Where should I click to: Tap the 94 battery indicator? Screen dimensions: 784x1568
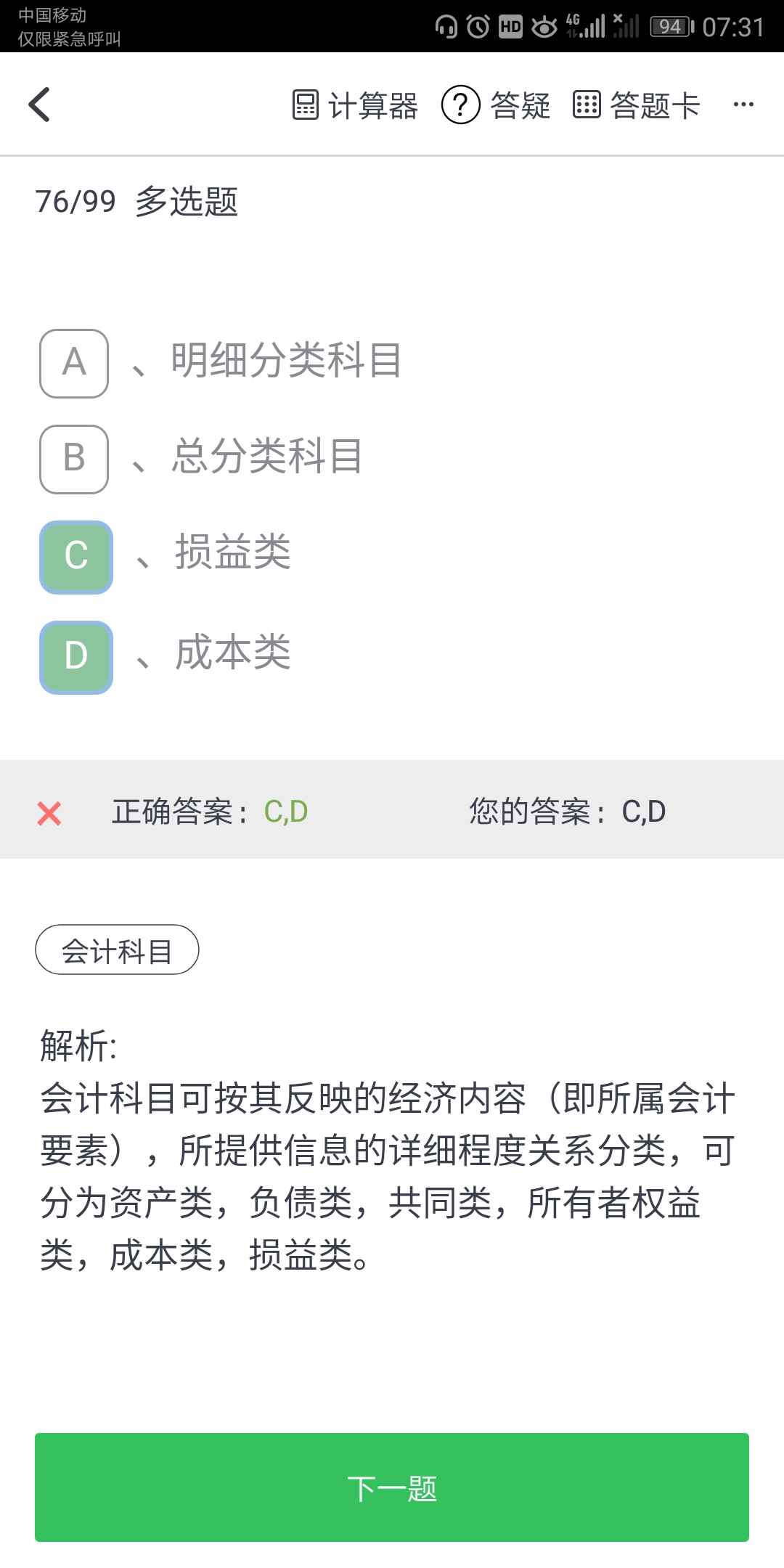coord(671,27)
